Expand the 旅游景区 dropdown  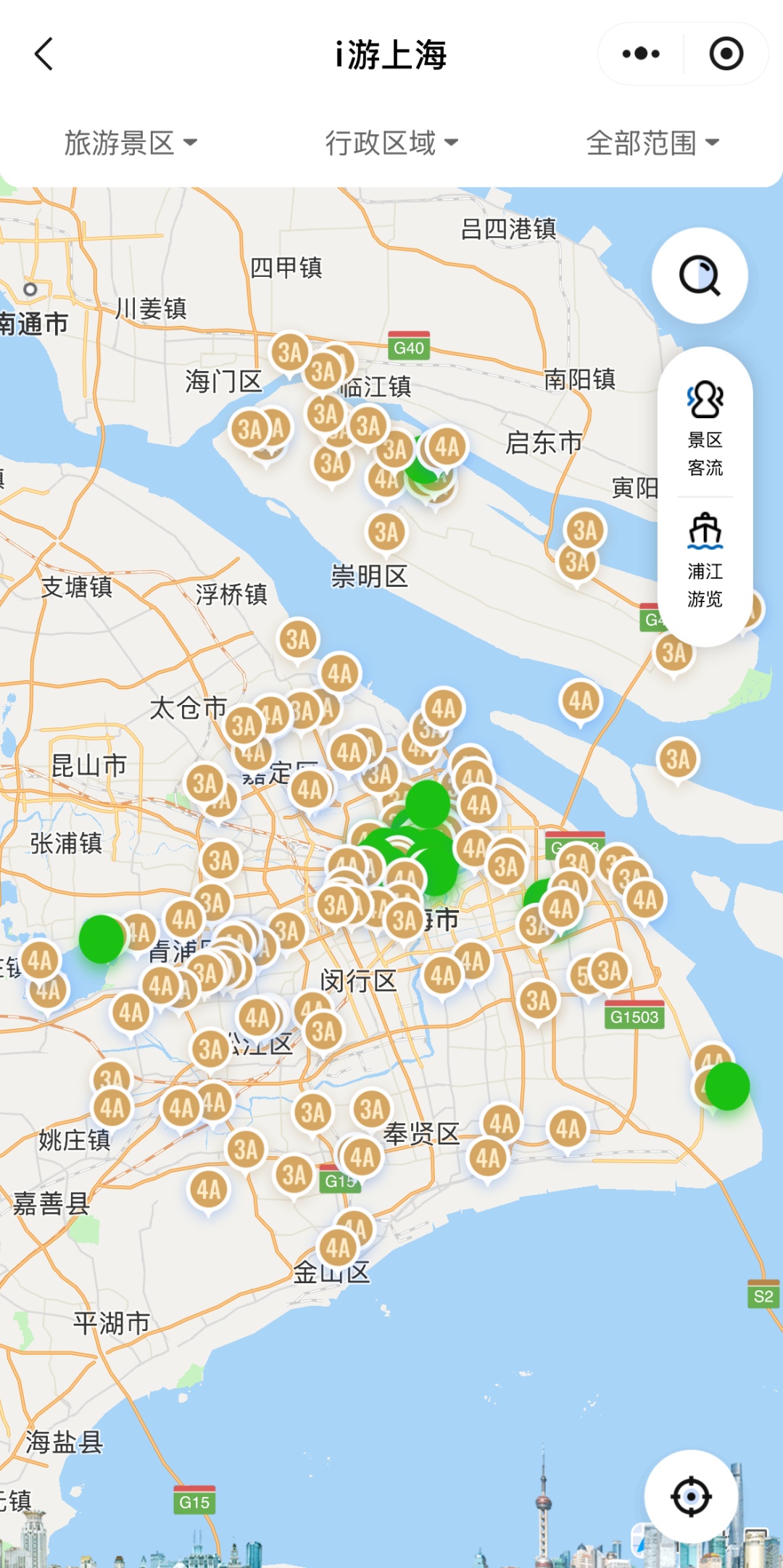click(x=130, y=143)
